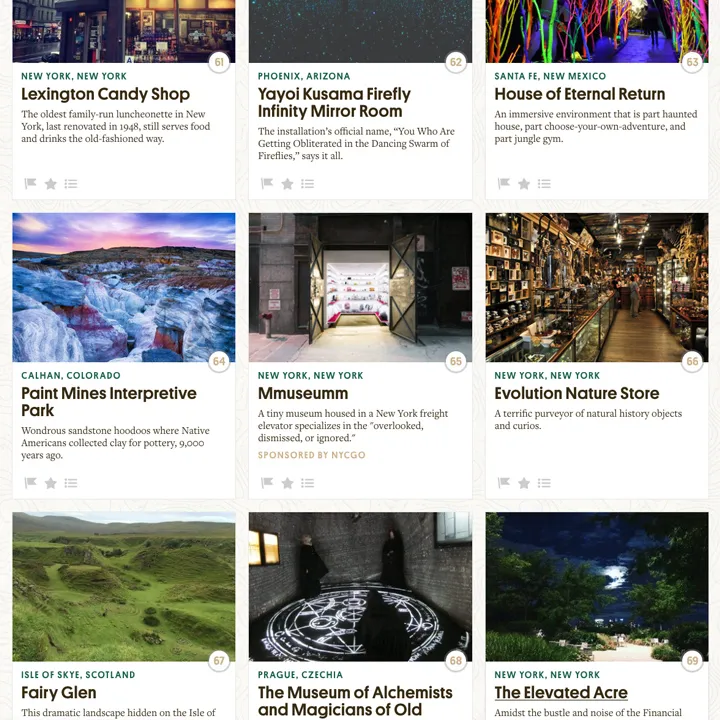
Task: Open the Fairy Glen card
Action: click(x=59, y=692)
